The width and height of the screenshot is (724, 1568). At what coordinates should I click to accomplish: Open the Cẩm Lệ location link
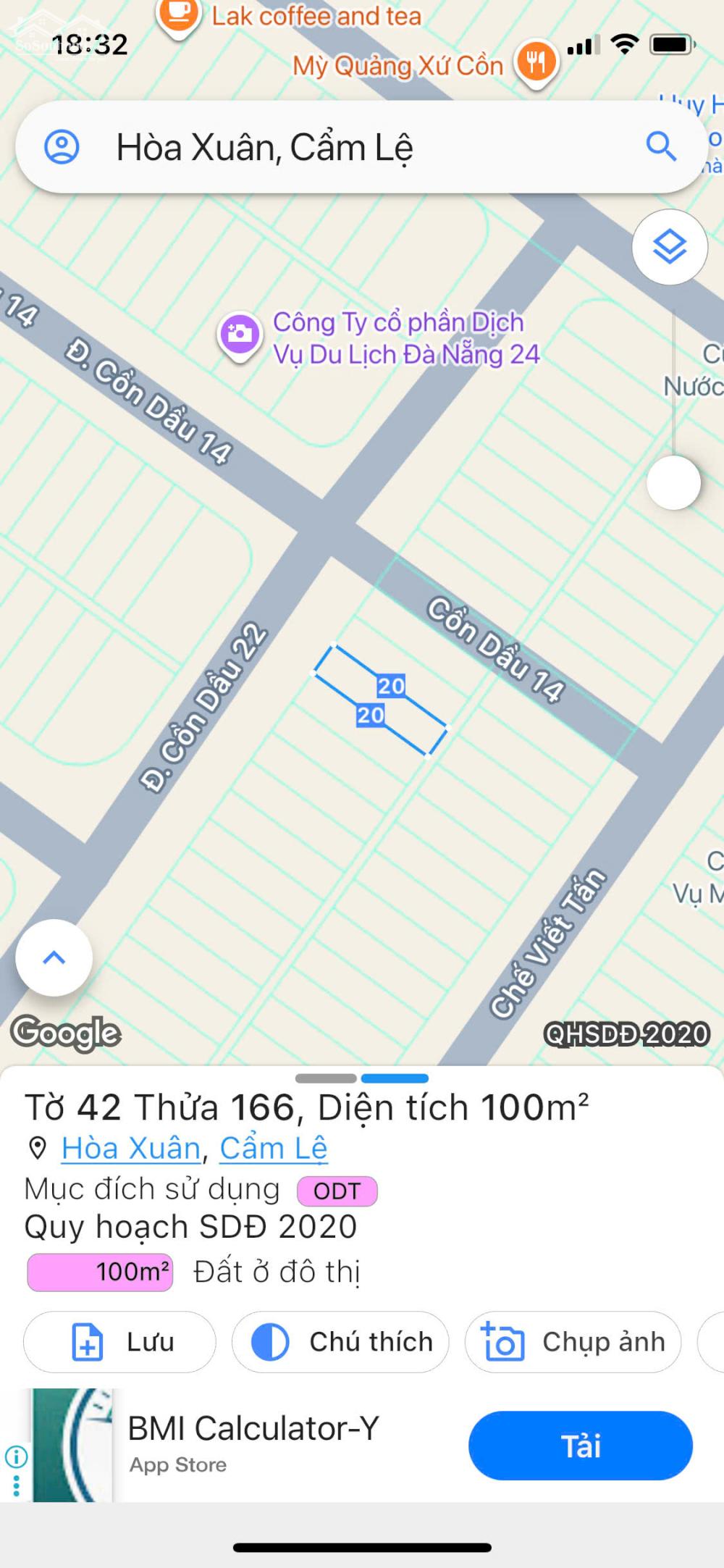click(x=273, y=1149)
